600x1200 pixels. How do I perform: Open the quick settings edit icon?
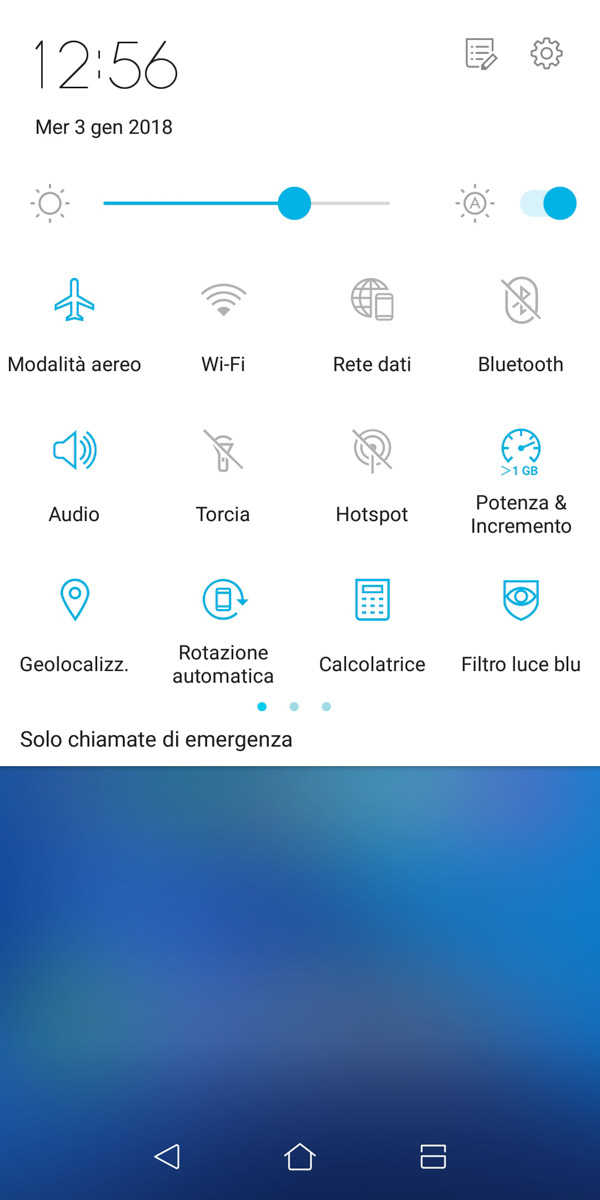pyautogui.click(x=481, y=54)
